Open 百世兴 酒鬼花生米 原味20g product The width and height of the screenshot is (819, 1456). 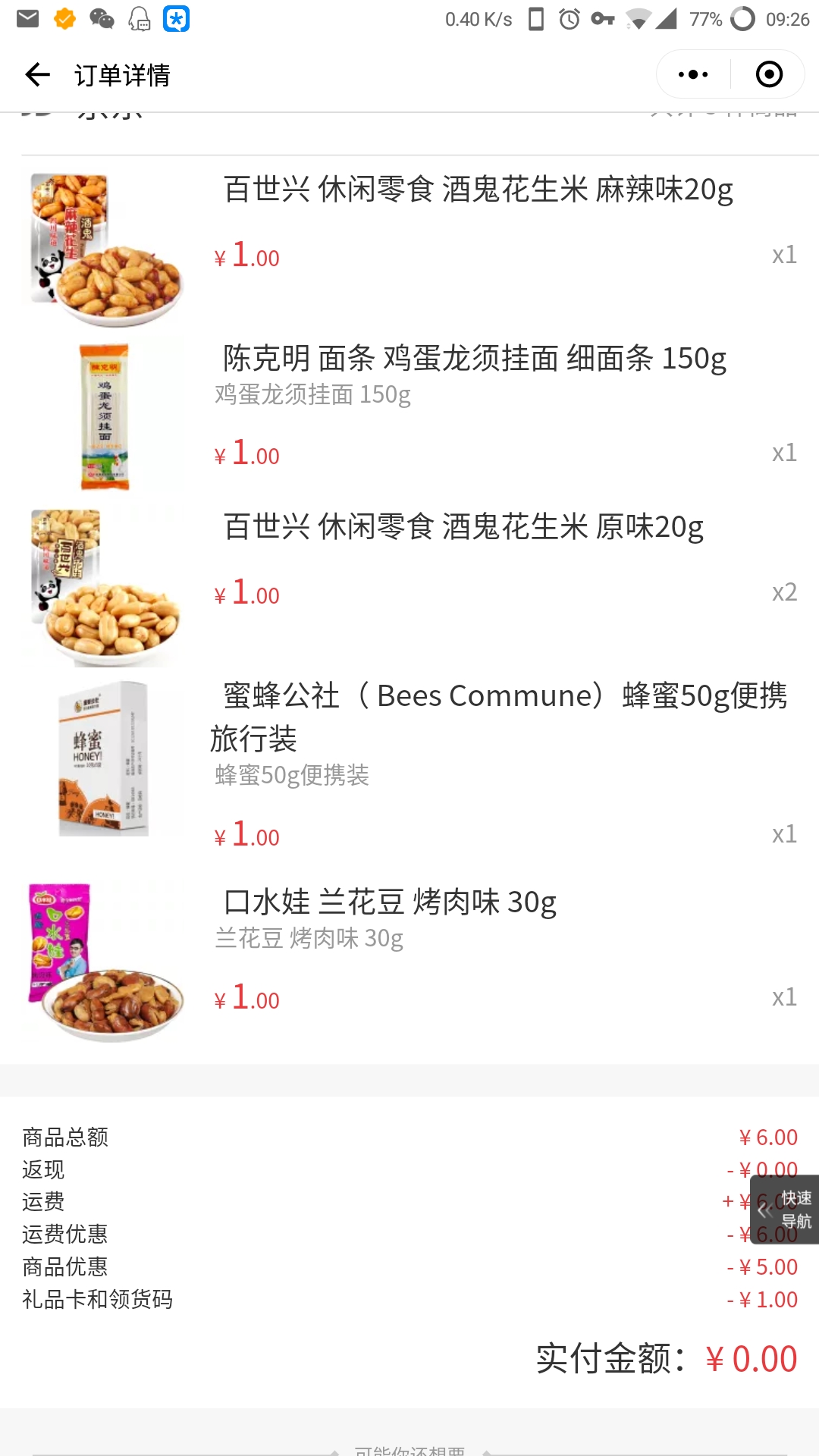(463, 527)
